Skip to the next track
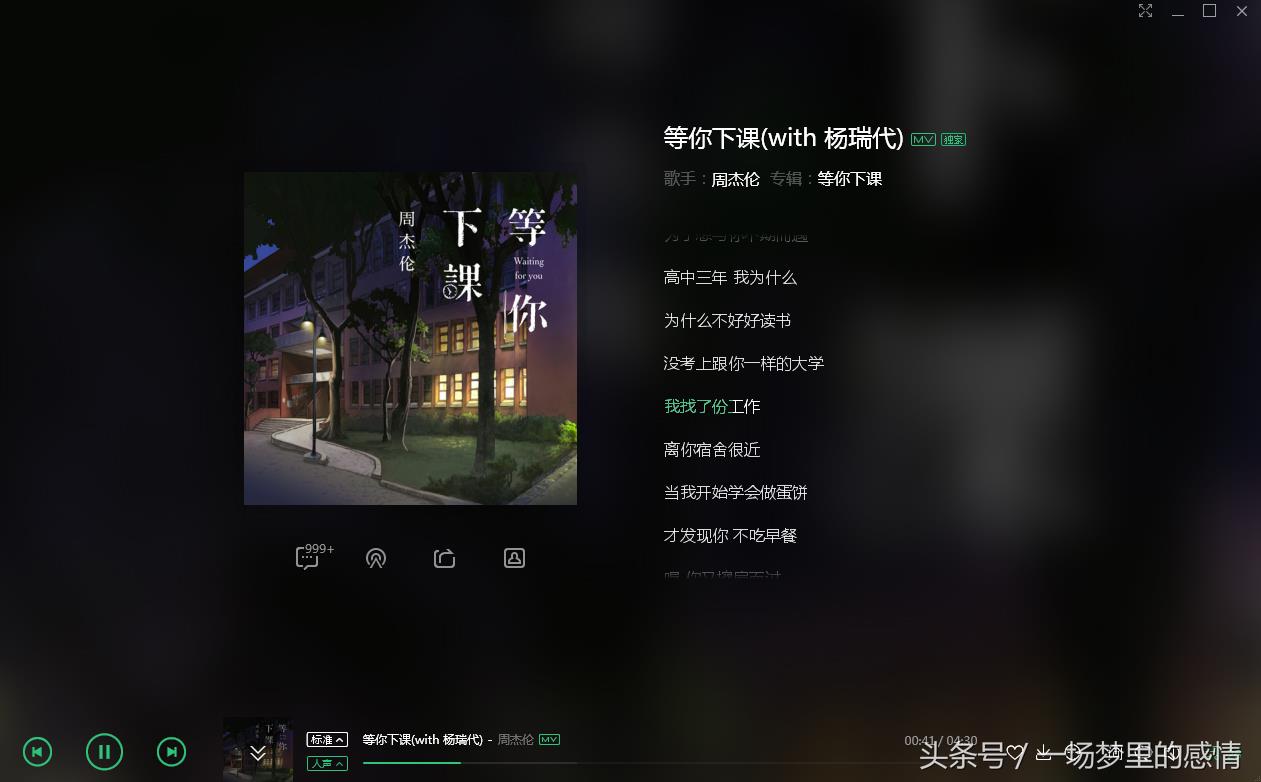The width and height of the screenshot is (1261, 782). (x=171, y=752)
